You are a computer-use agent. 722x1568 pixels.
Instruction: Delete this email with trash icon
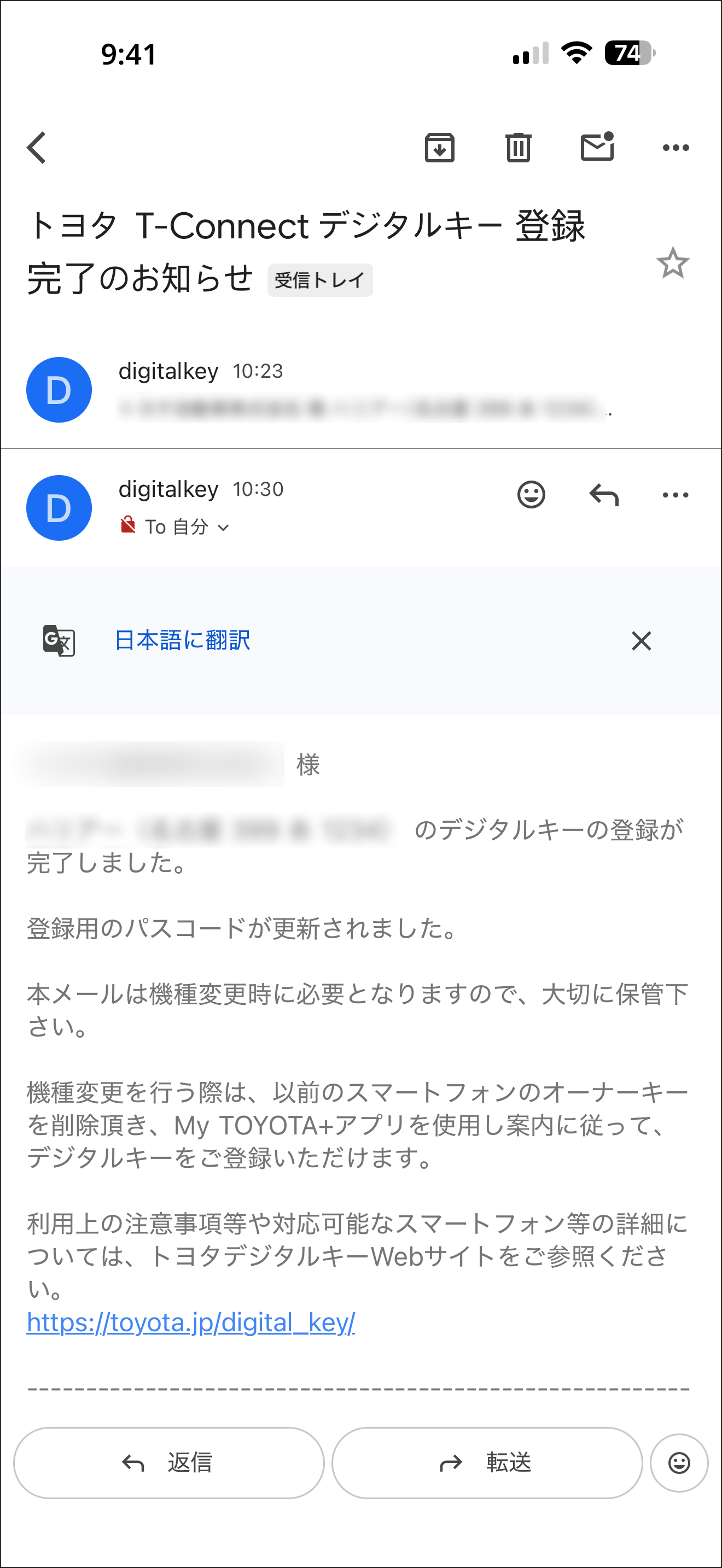point(518,148)
